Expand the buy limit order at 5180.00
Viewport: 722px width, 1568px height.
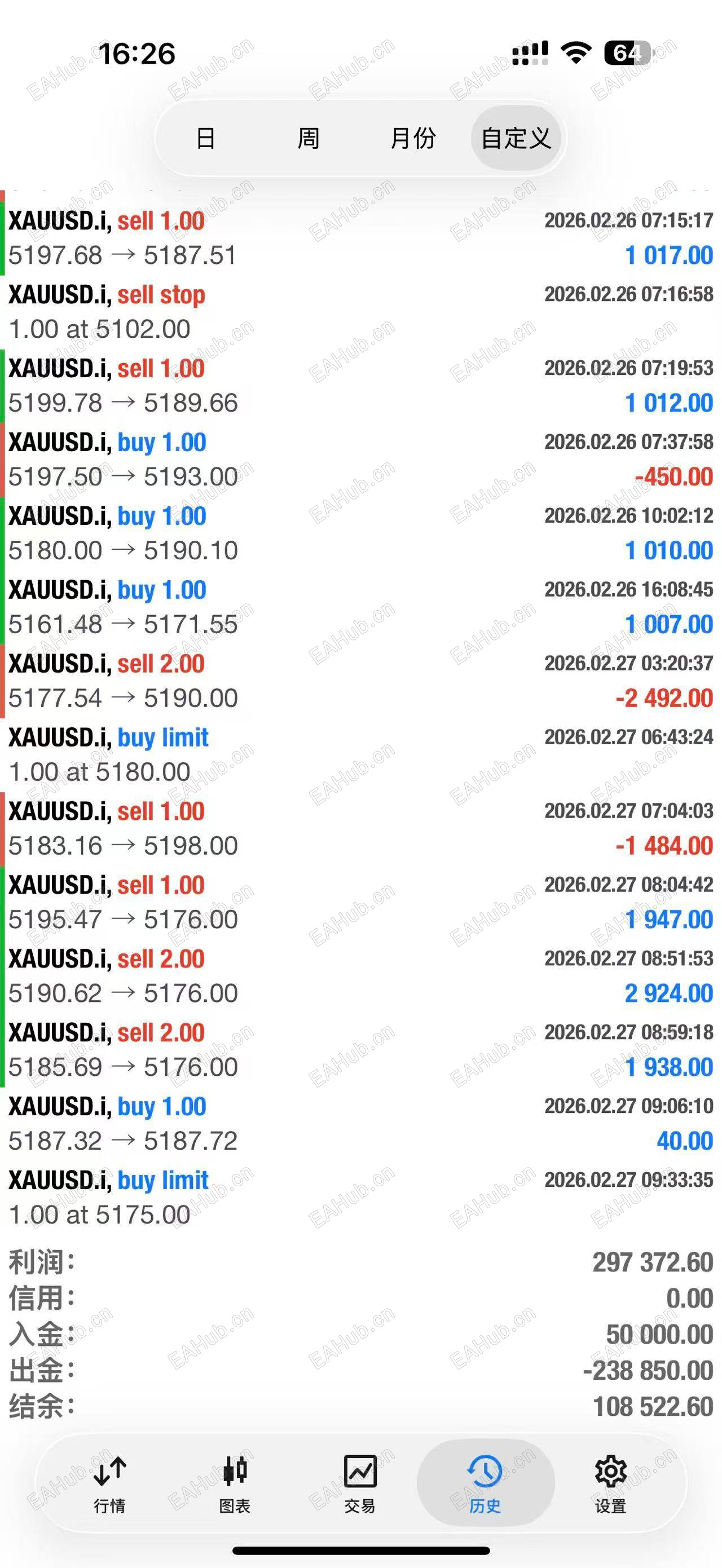(361, 755)
